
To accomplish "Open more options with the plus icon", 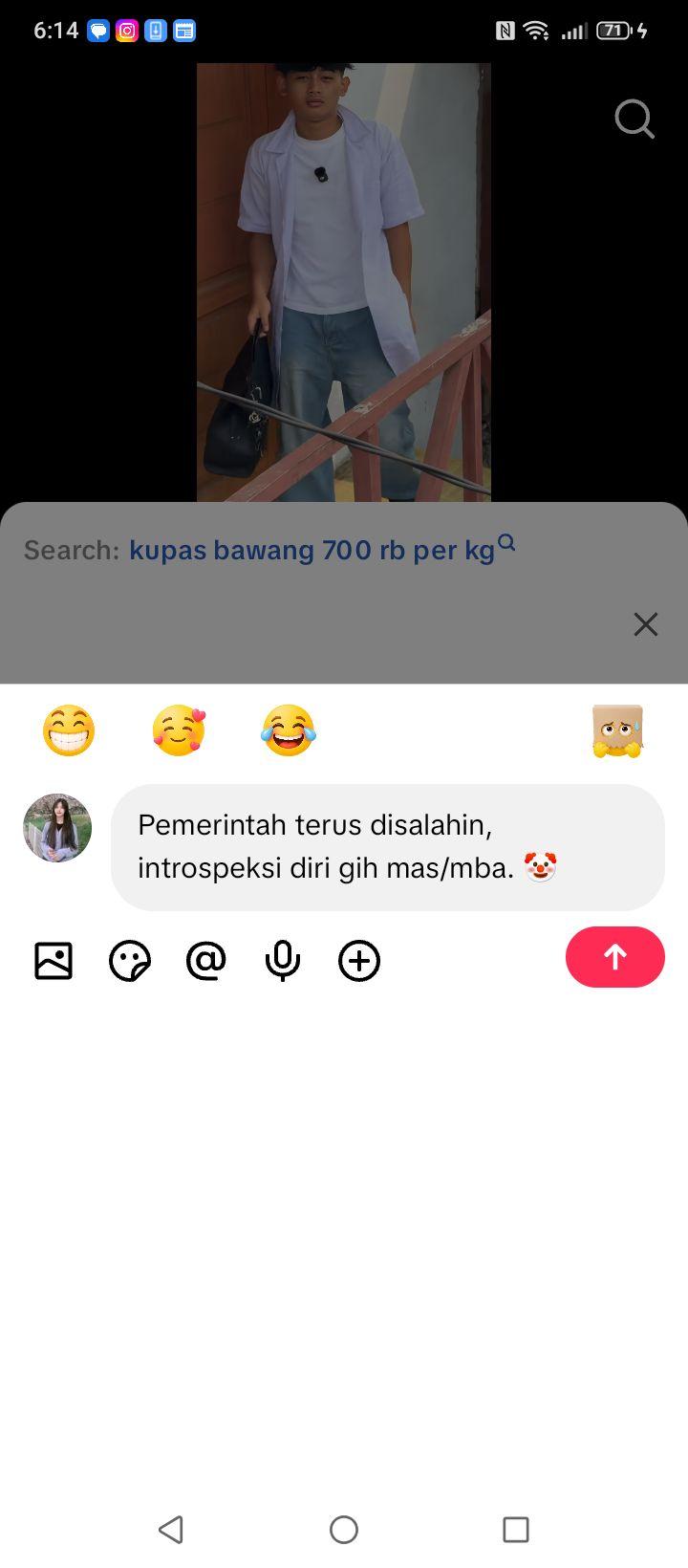I will click(359, 961).
